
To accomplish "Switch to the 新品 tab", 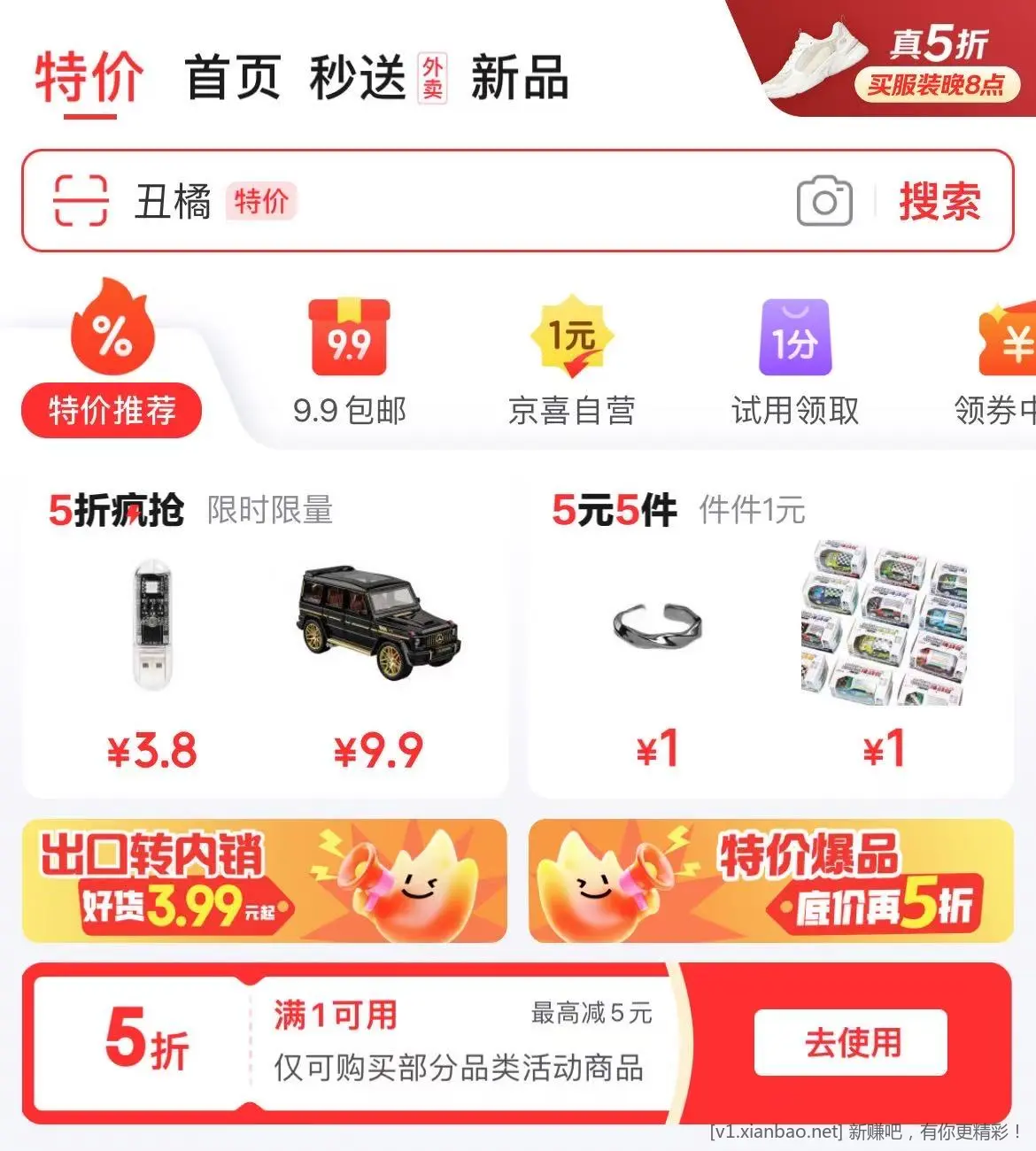I will (x=520, y=78).
